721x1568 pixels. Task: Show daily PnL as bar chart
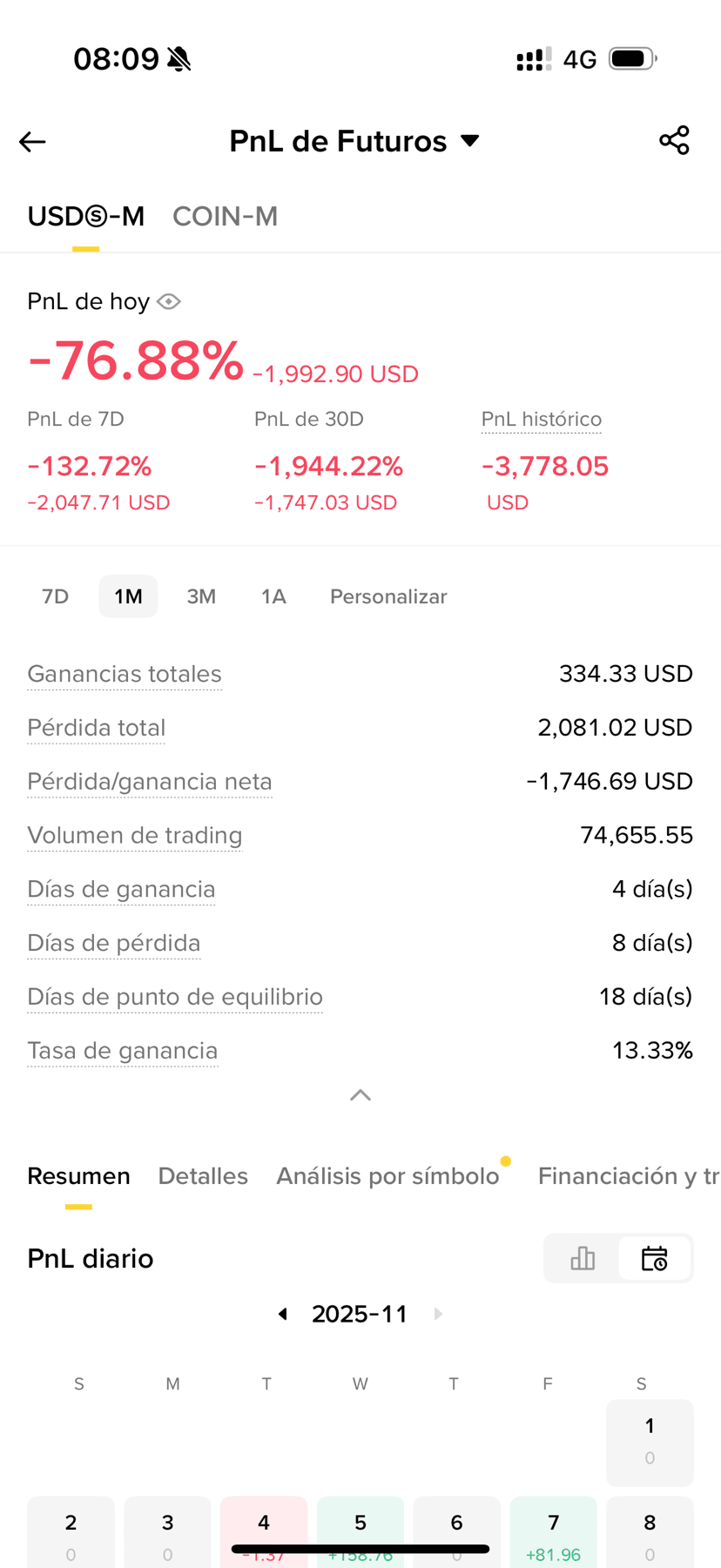click(x=583, y=1258)
